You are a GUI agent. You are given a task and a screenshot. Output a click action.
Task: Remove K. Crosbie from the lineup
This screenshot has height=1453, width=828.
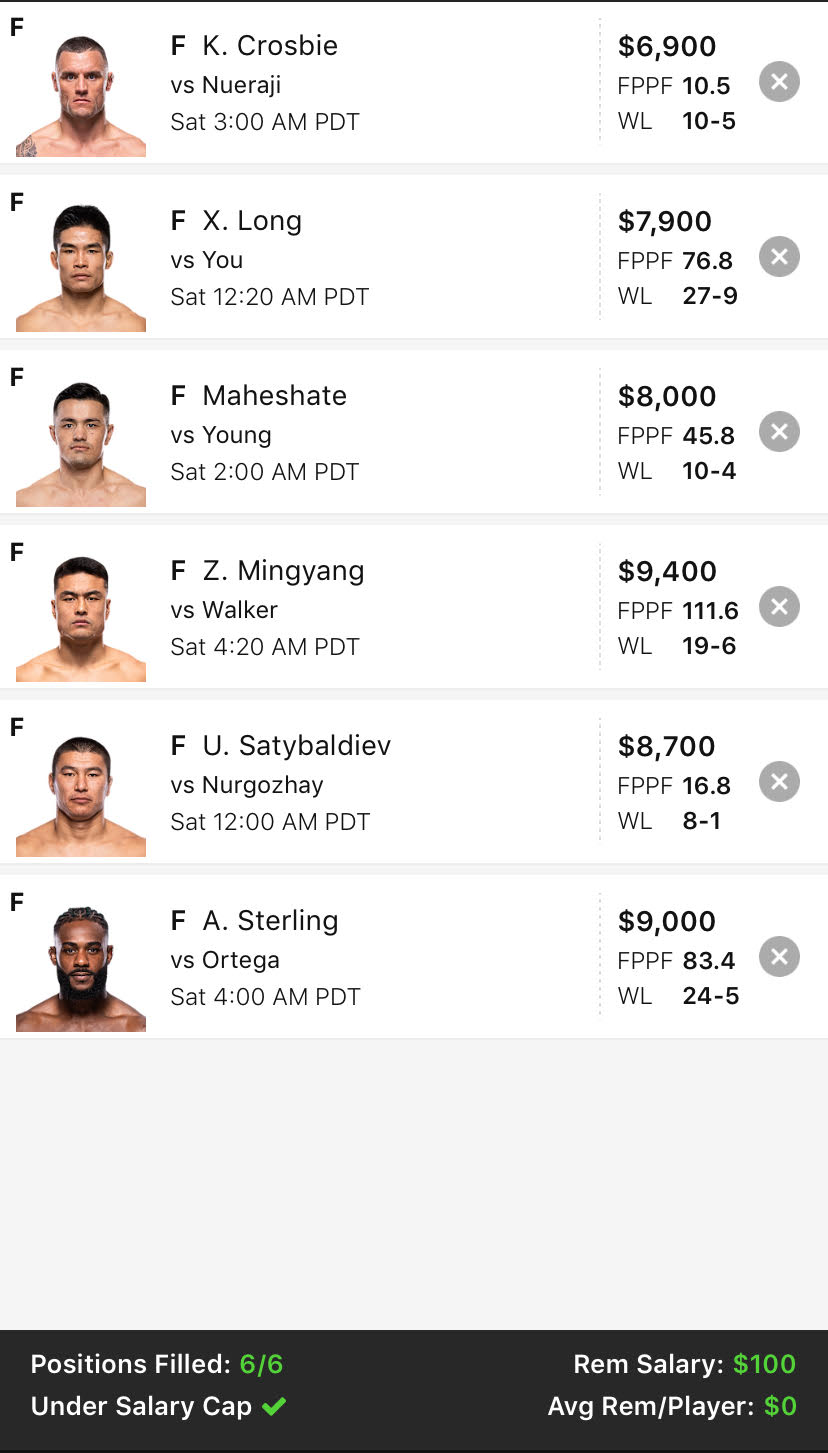pyautogui.click(x=779, y=82)
